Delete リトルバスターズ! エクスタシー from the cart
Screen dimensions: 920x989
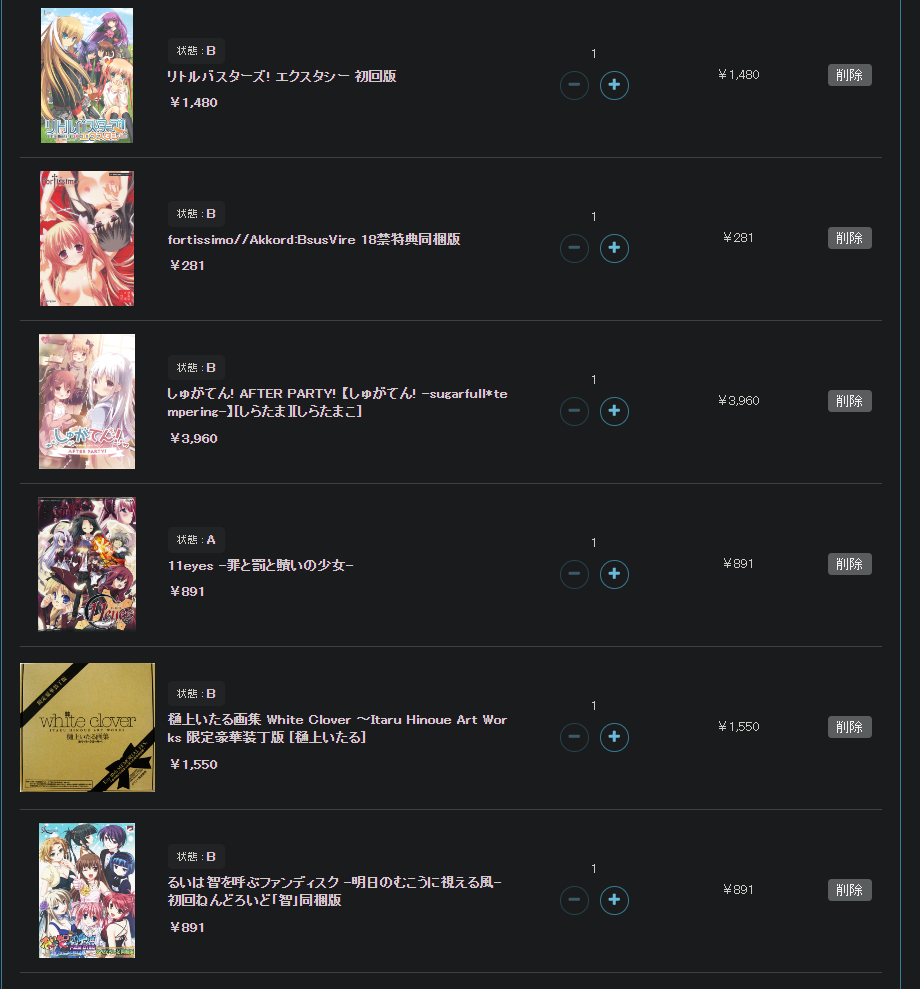[849, 75]
